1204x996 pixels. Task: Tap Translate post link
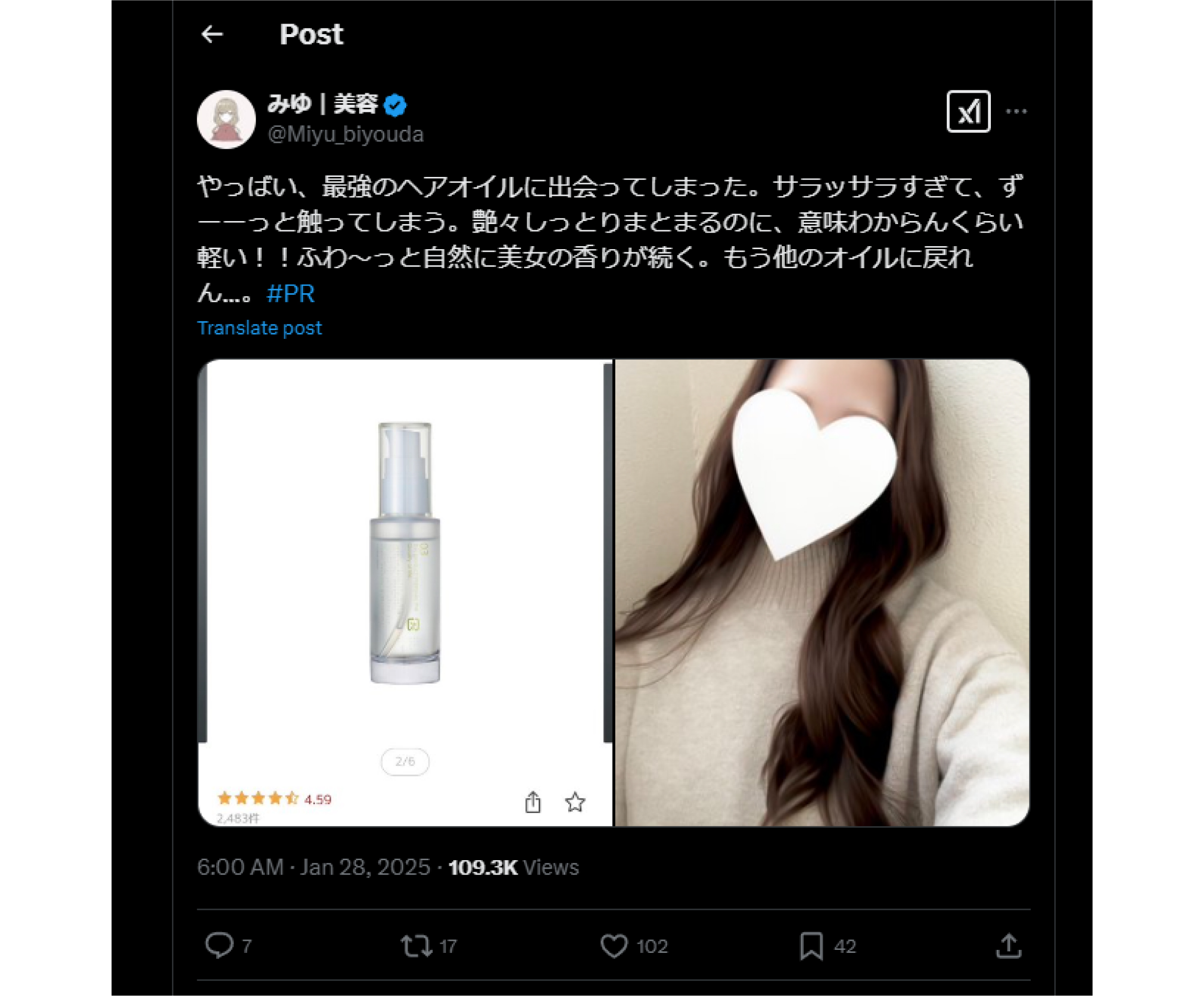click(x=259, y=328)
